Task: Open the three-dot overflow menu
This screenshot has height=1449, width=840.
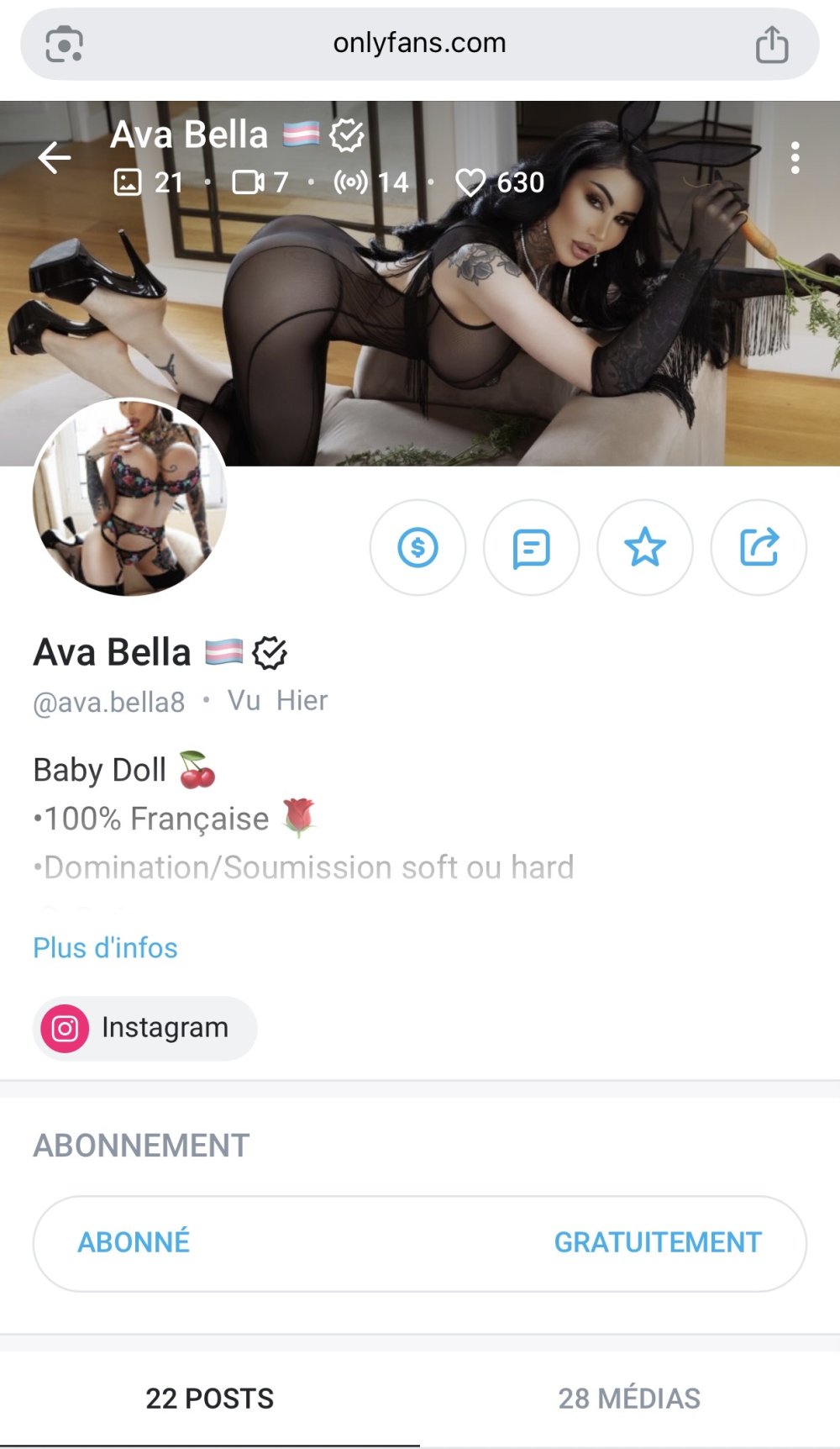Action: pyautogui.click(x=794, y=158)
